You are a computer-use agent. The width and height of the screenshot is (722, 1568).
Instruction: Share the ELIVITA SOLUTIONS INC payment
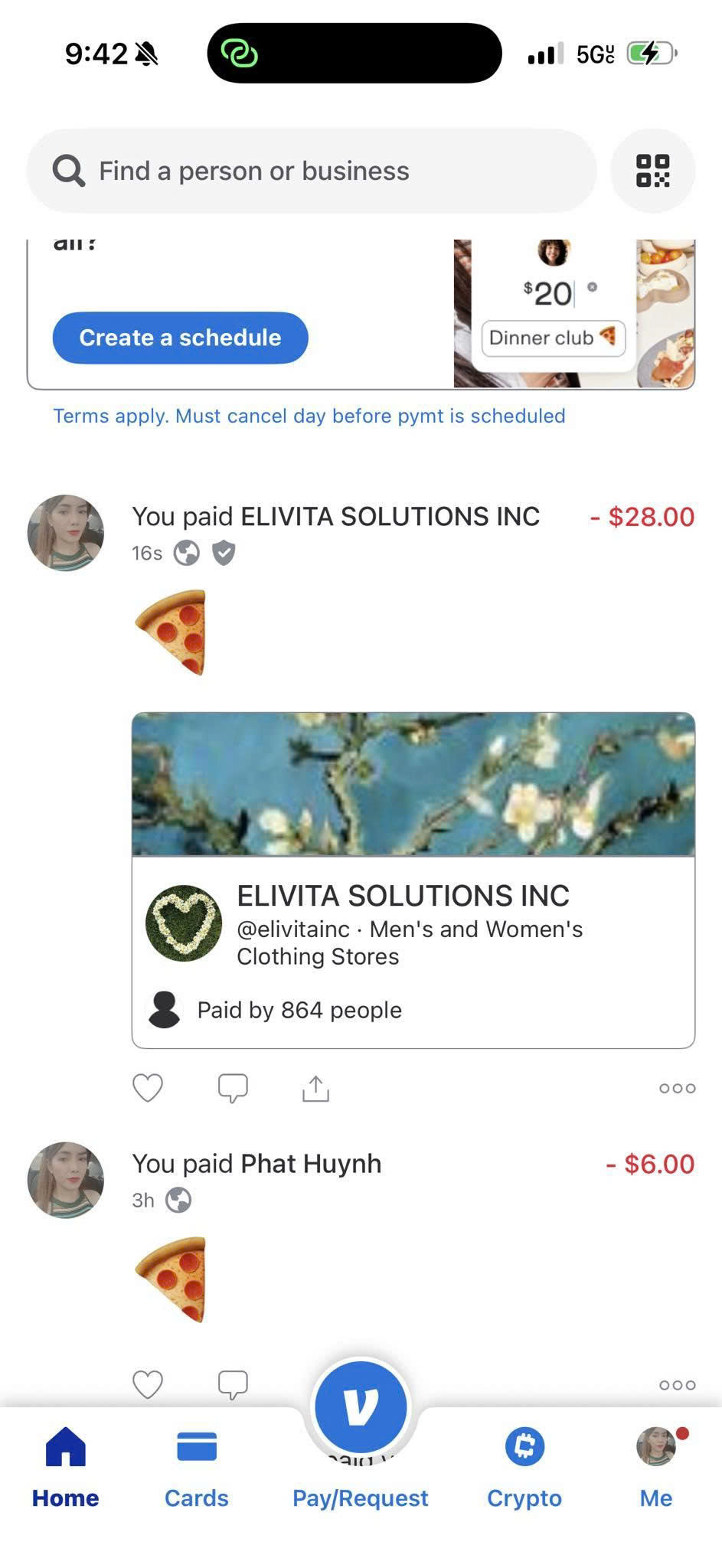click(315, 1087)
